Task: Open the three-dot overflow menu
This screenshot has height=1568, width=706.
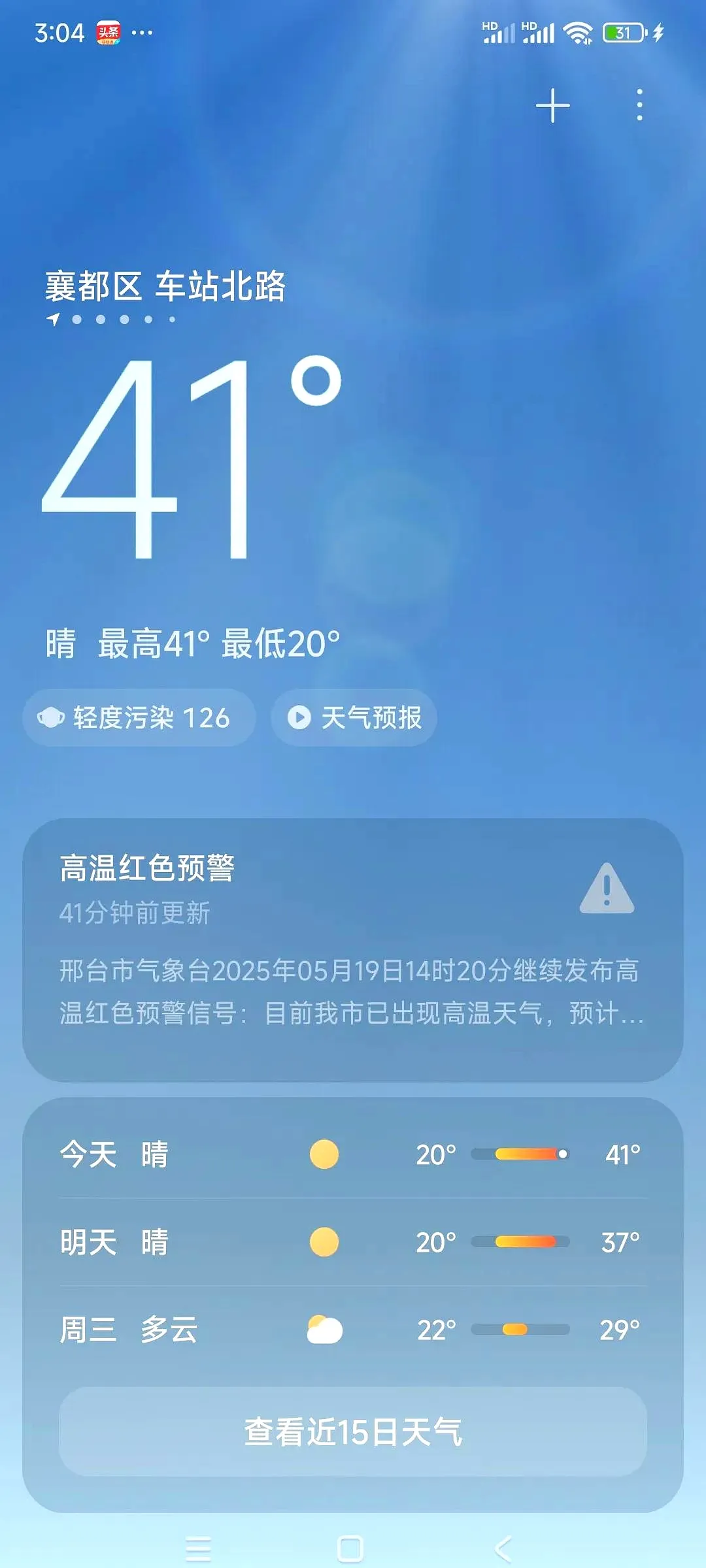Action: tap(639, 105)
